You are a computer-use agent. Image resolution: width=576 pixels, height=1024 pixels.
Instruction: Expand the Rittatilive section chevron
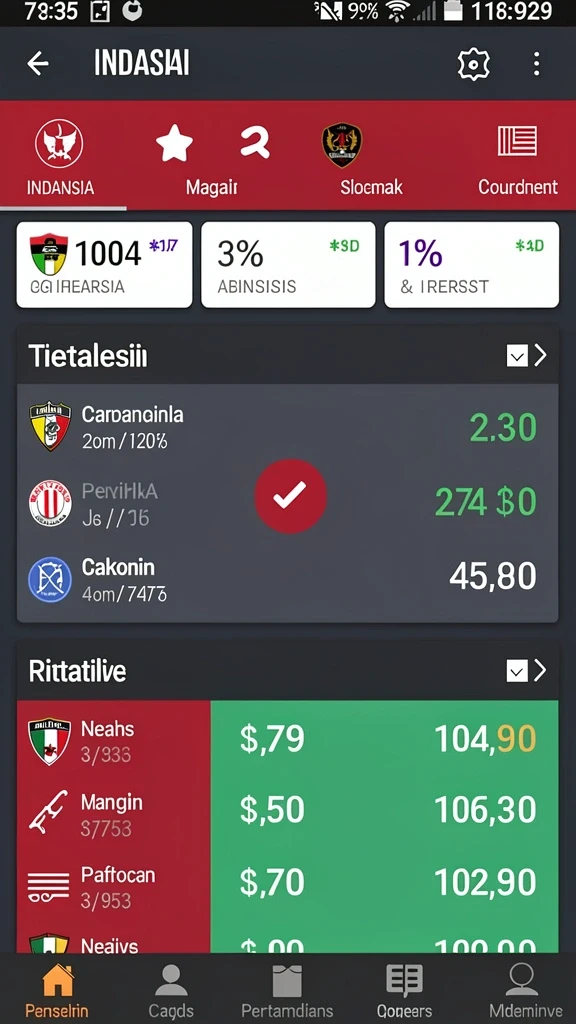click(540, 671)
